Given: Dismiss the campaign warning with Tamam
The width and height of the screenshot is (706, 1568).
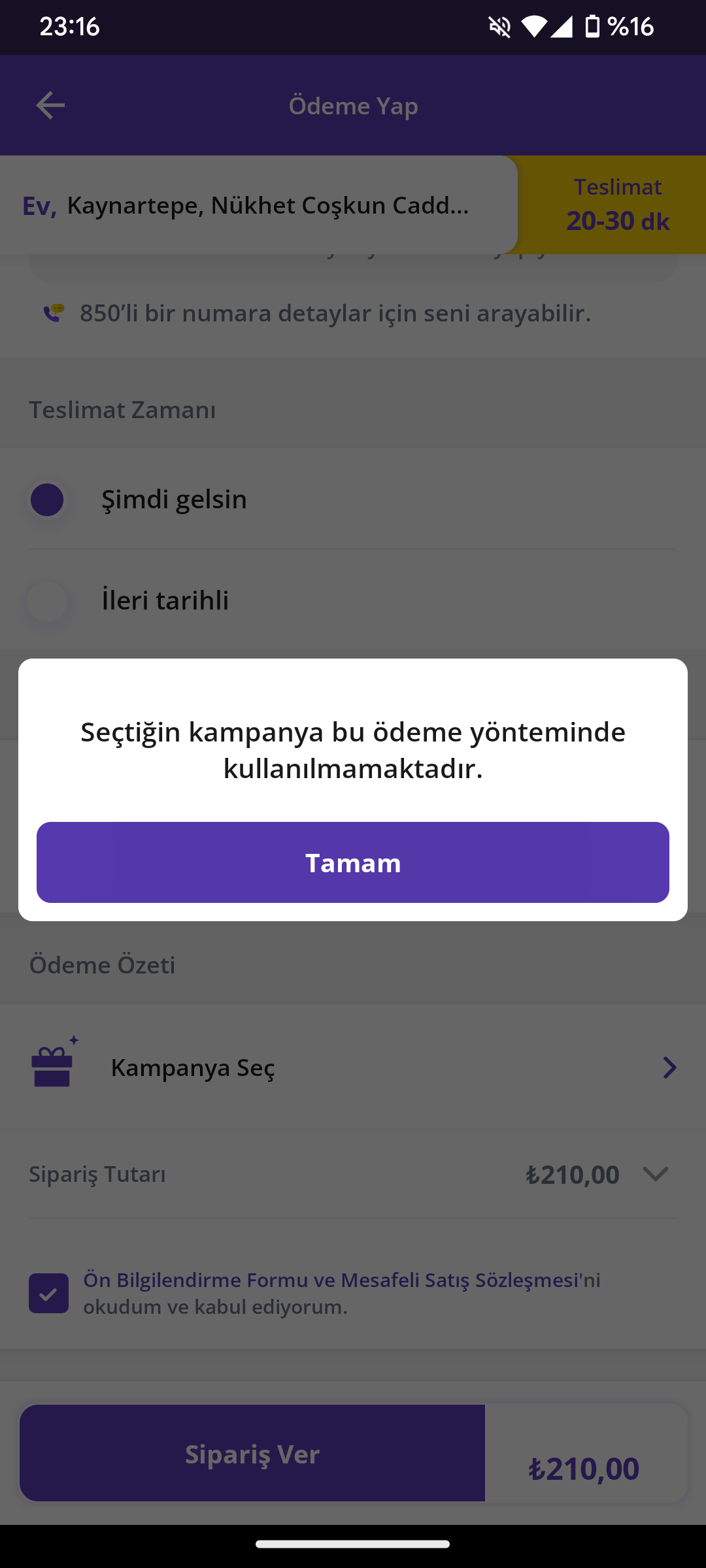Looking at the screenshot, I should (353, 862).
